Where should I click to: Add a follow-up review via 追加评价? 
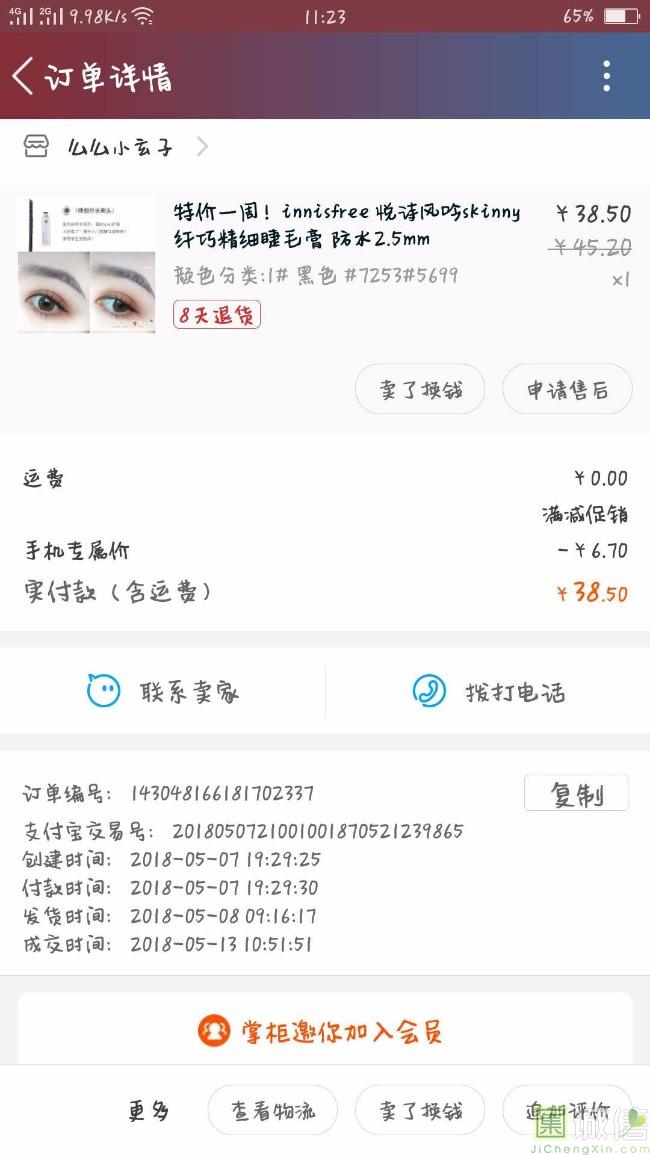[x=567, y=1111]
